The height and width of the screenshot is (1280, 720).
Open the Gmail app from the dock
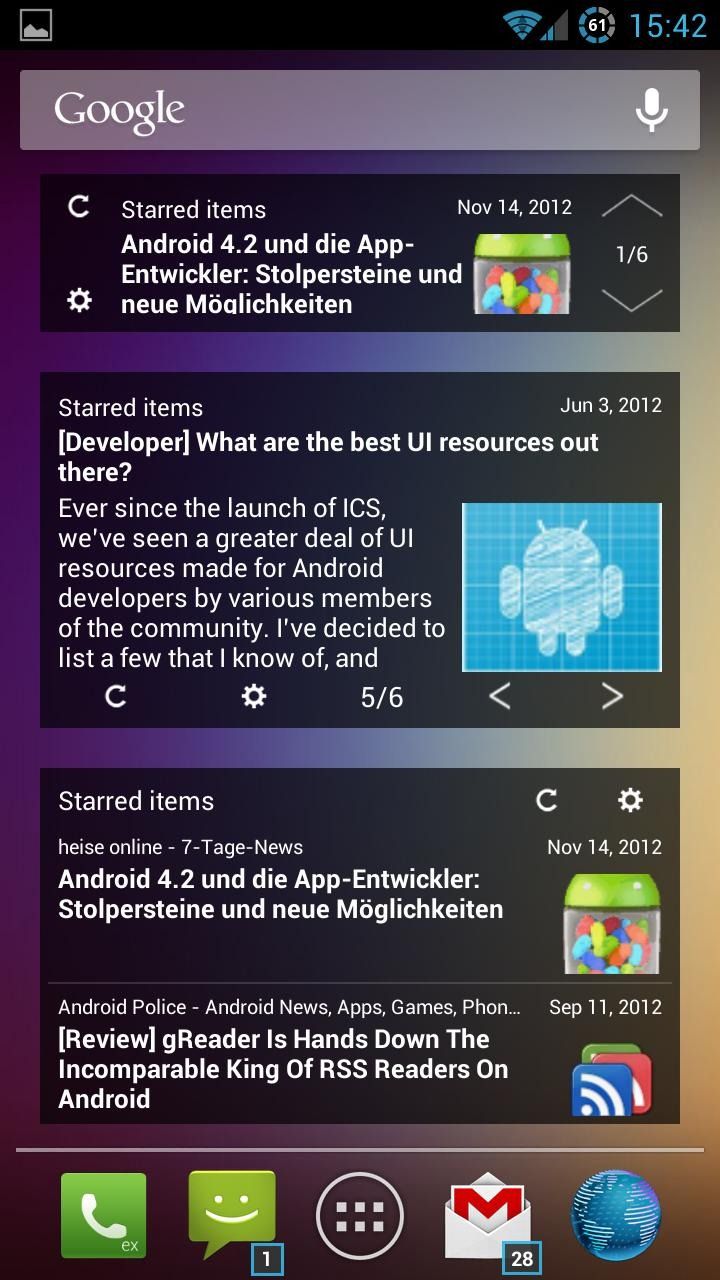488,1215
